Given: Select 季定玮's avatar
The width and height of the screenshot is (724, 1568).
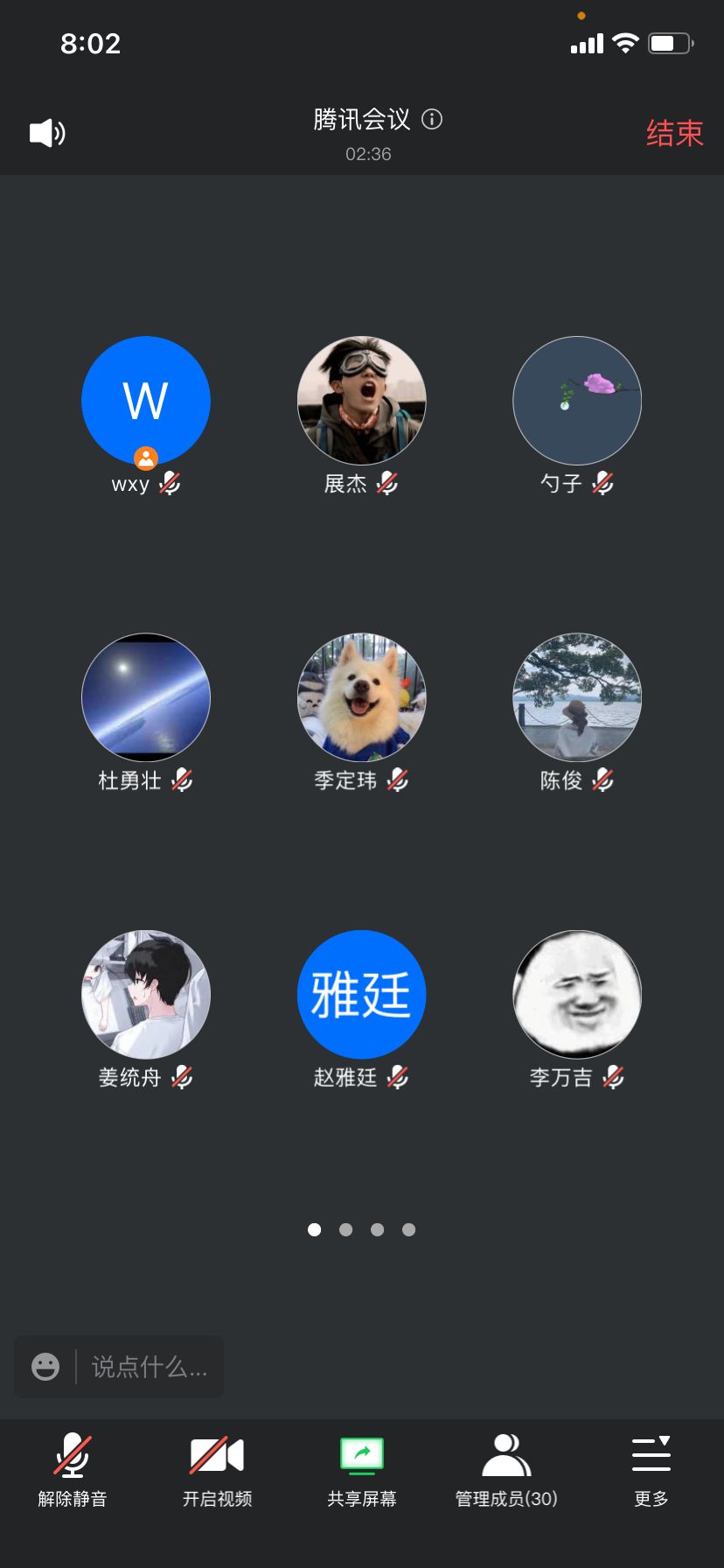Looking at the screenshot, I should point(362,697).
